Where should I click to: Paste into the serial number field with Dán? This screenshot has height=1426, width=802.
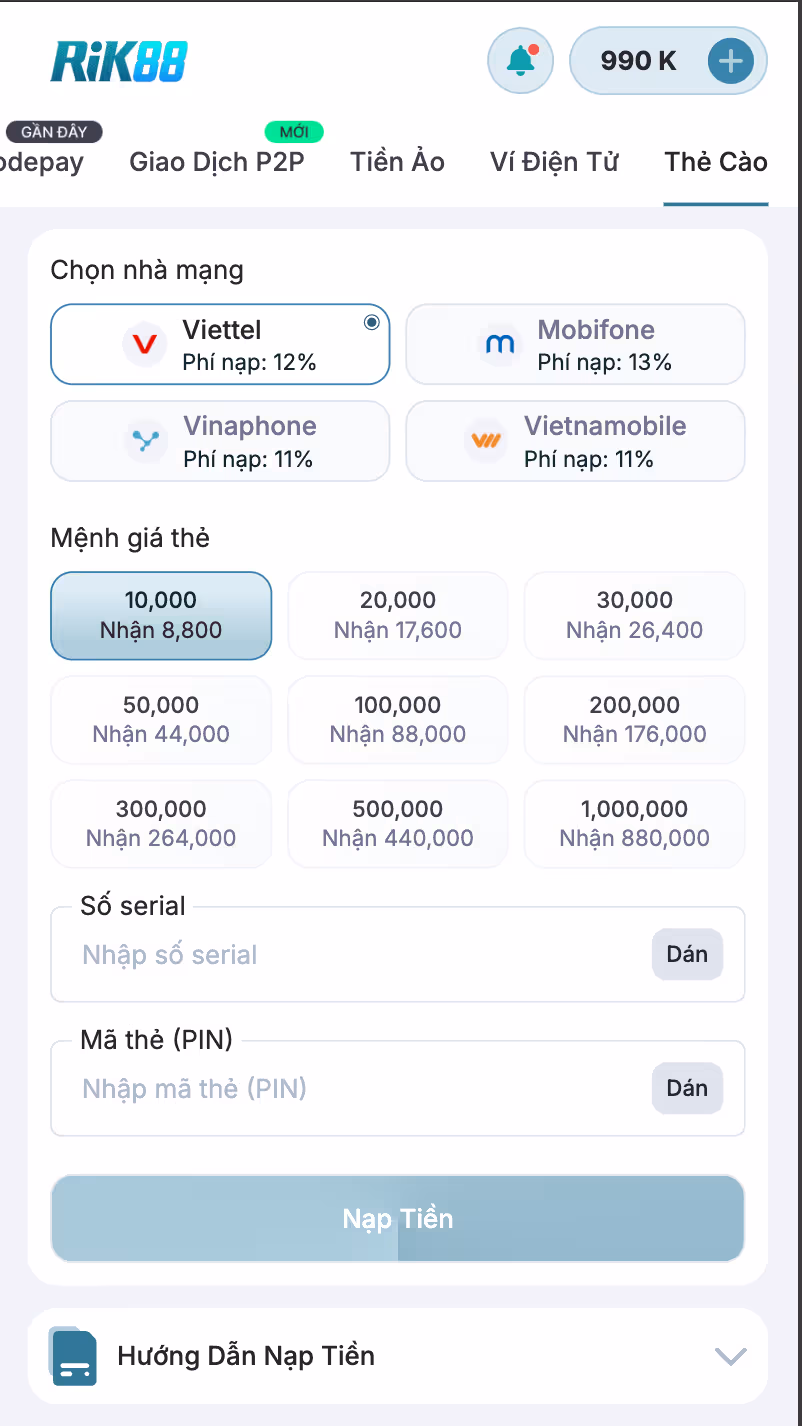pos(687,954)
